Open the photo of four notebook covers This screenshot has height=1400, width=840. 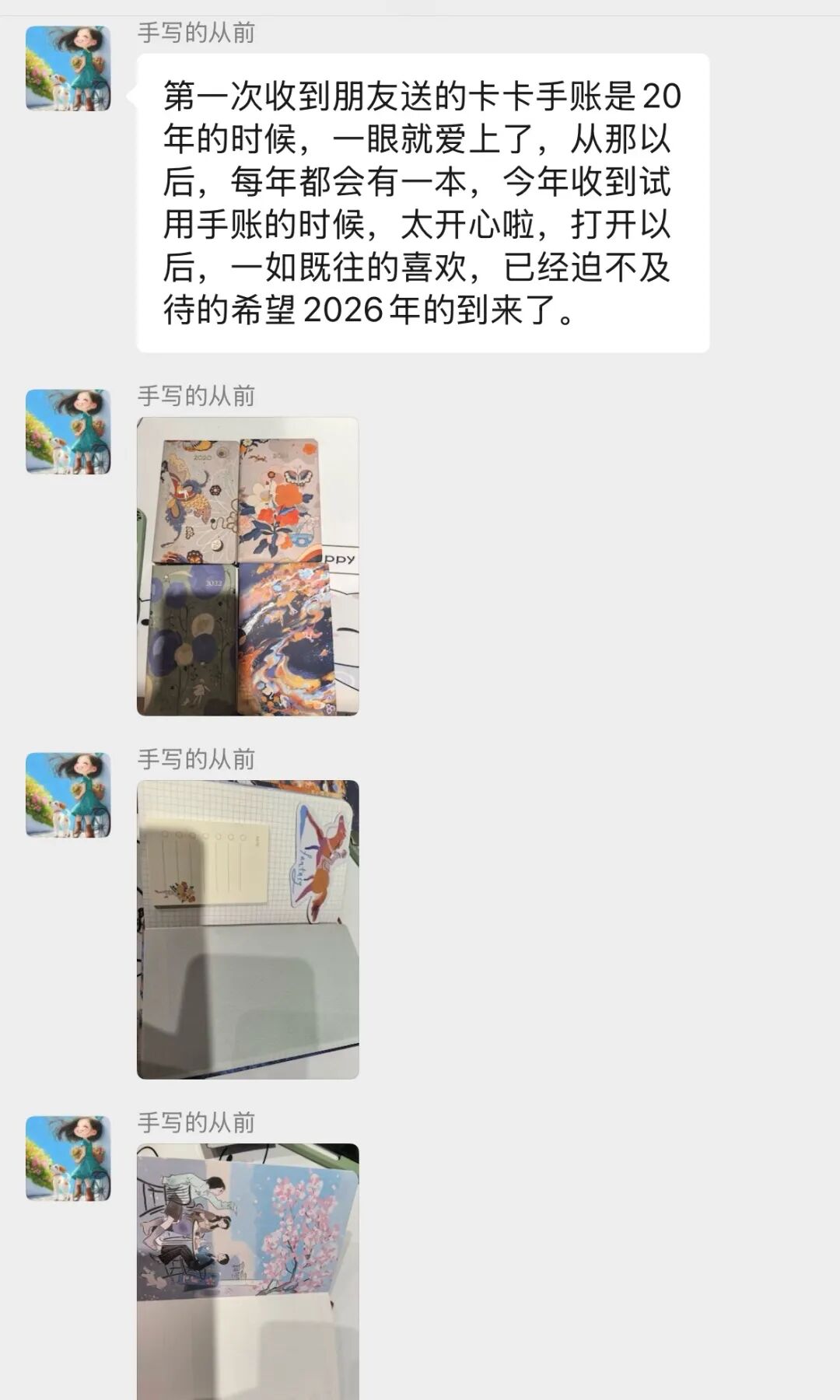pyautogui.click(x=247, y=565)
